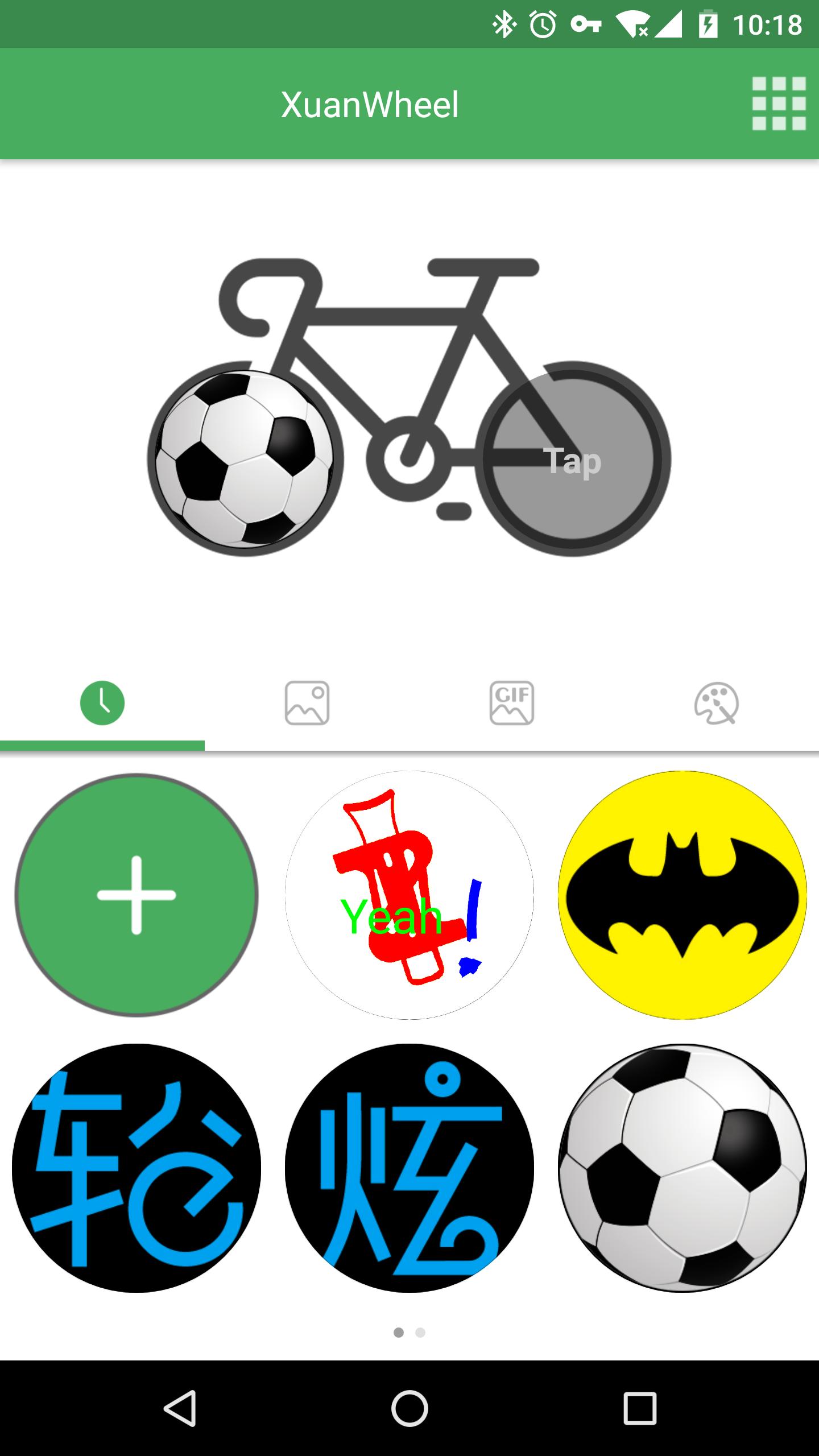The height and width of the screenshot is (1456, 819).
Task: Pick the blue 炫 character pattern
Action: [409, 1168]
